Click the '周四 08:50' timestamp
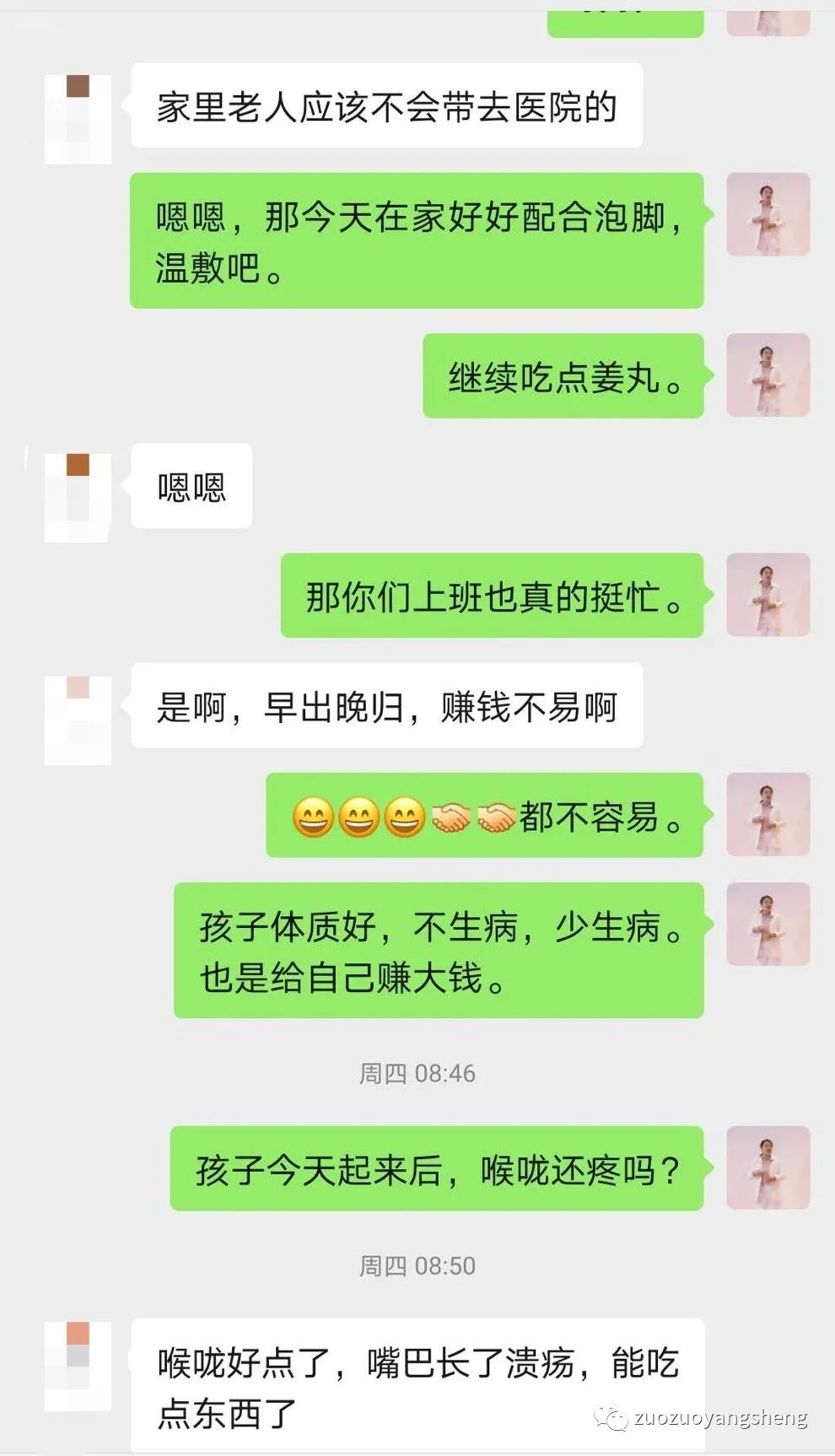 click(417, 1266)
